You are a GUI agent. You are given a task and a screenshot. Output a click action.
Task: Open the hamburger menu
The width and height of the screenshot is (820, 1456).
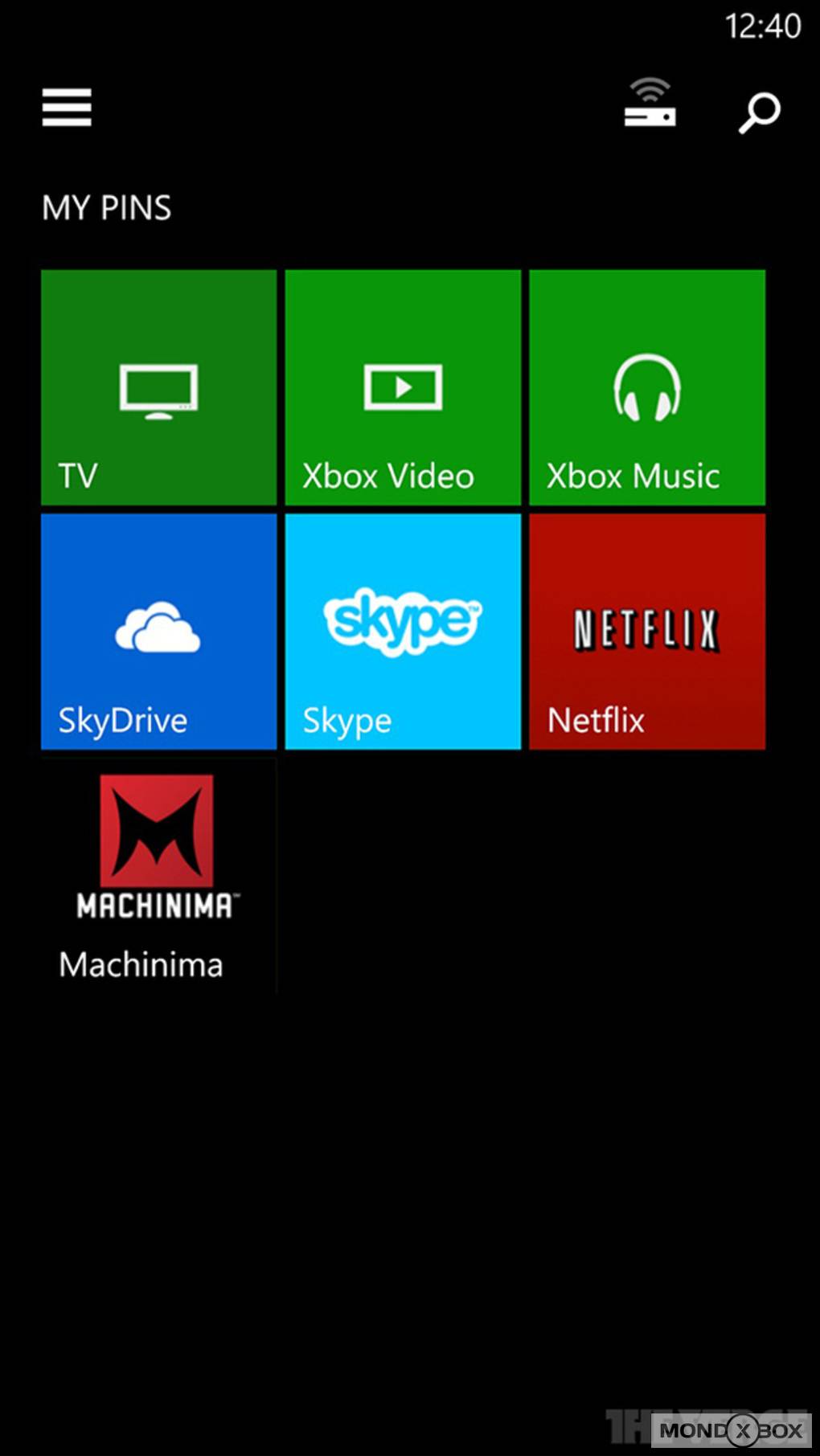(x=67, y=107)
